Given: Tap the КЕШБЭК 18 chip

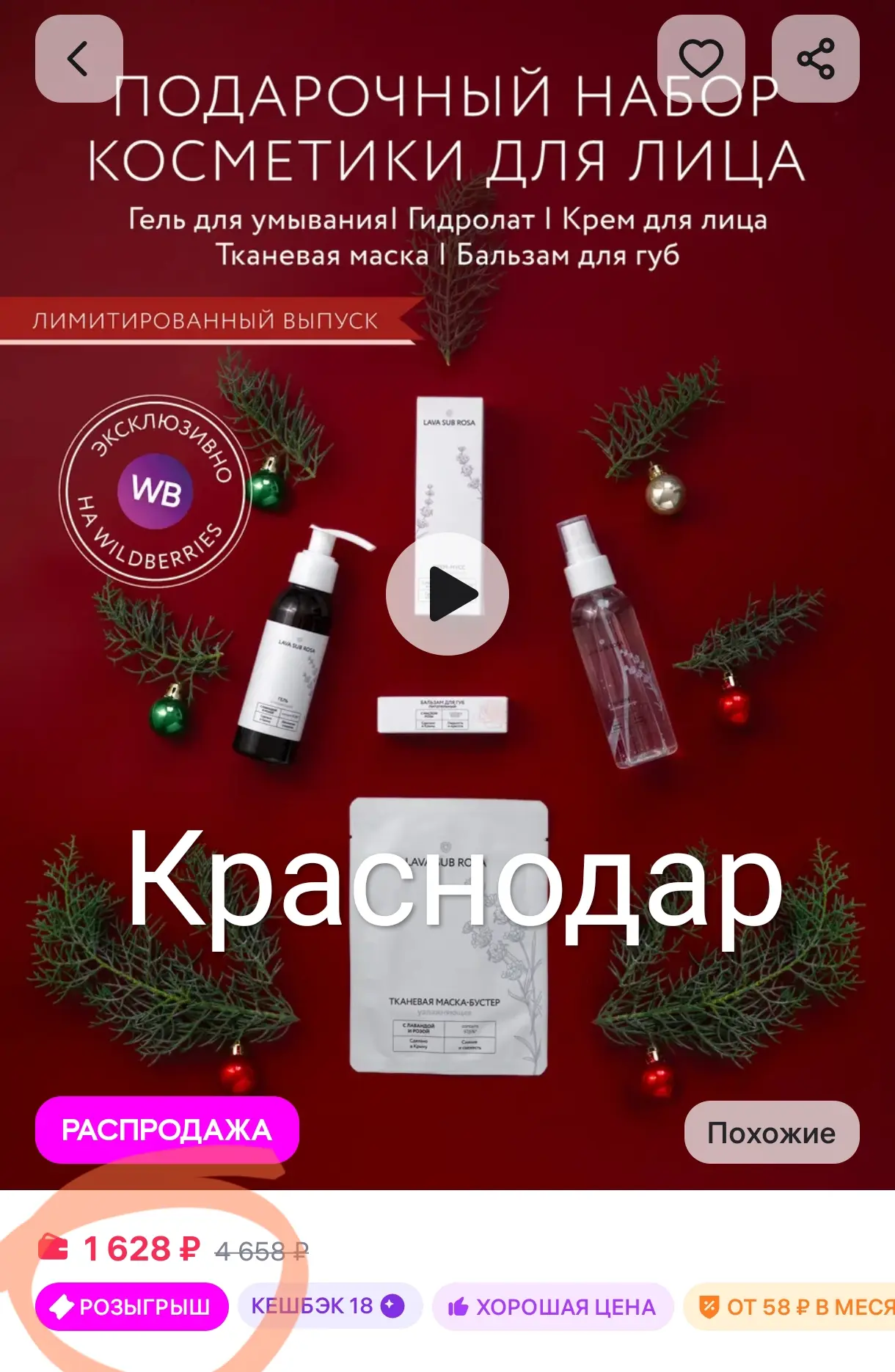Looking at the screenshot, I should pyautogui.click(x=330, y=1306).
